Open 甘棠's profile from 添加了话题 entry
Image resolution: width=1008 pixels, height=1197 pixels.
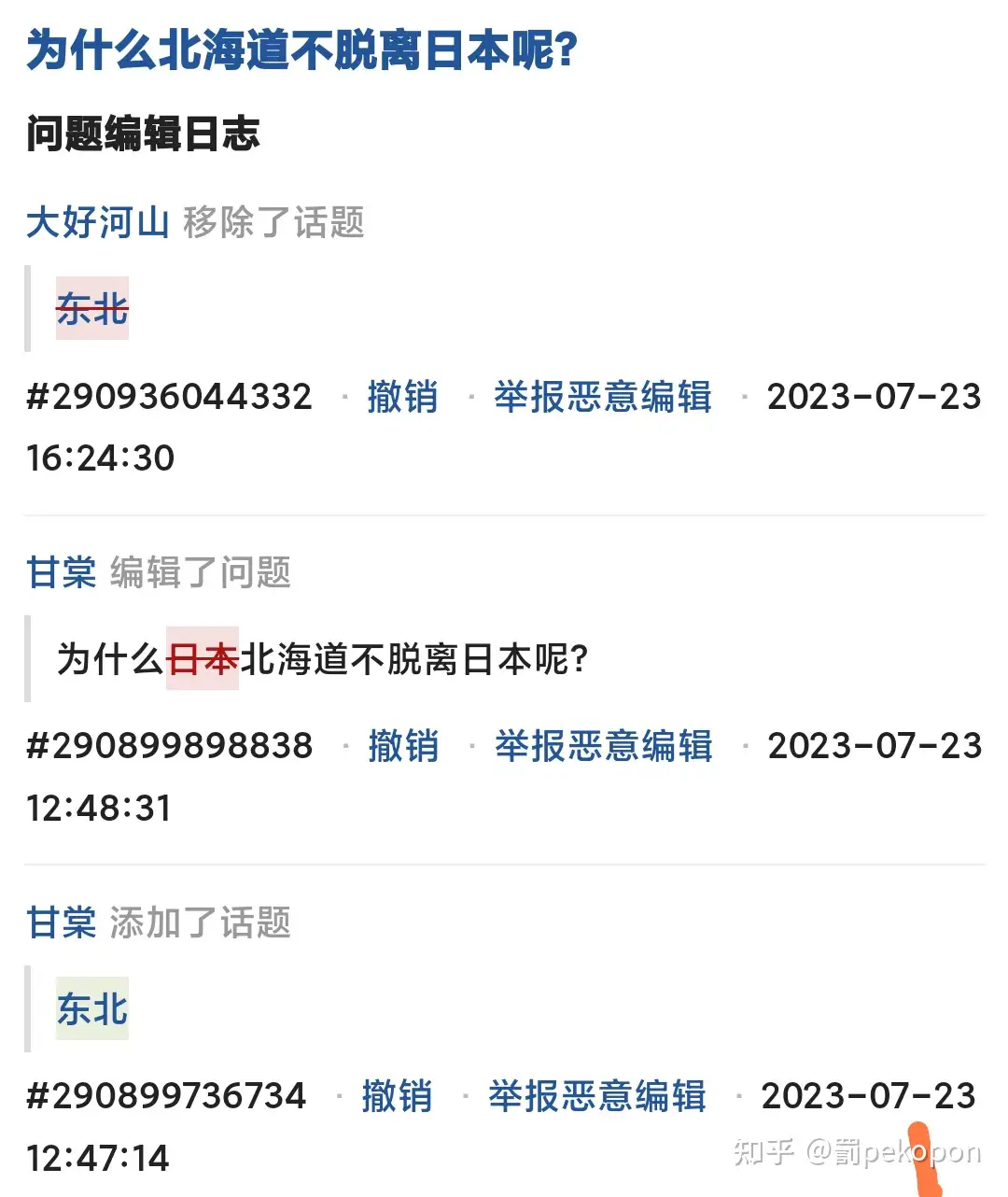61,922
